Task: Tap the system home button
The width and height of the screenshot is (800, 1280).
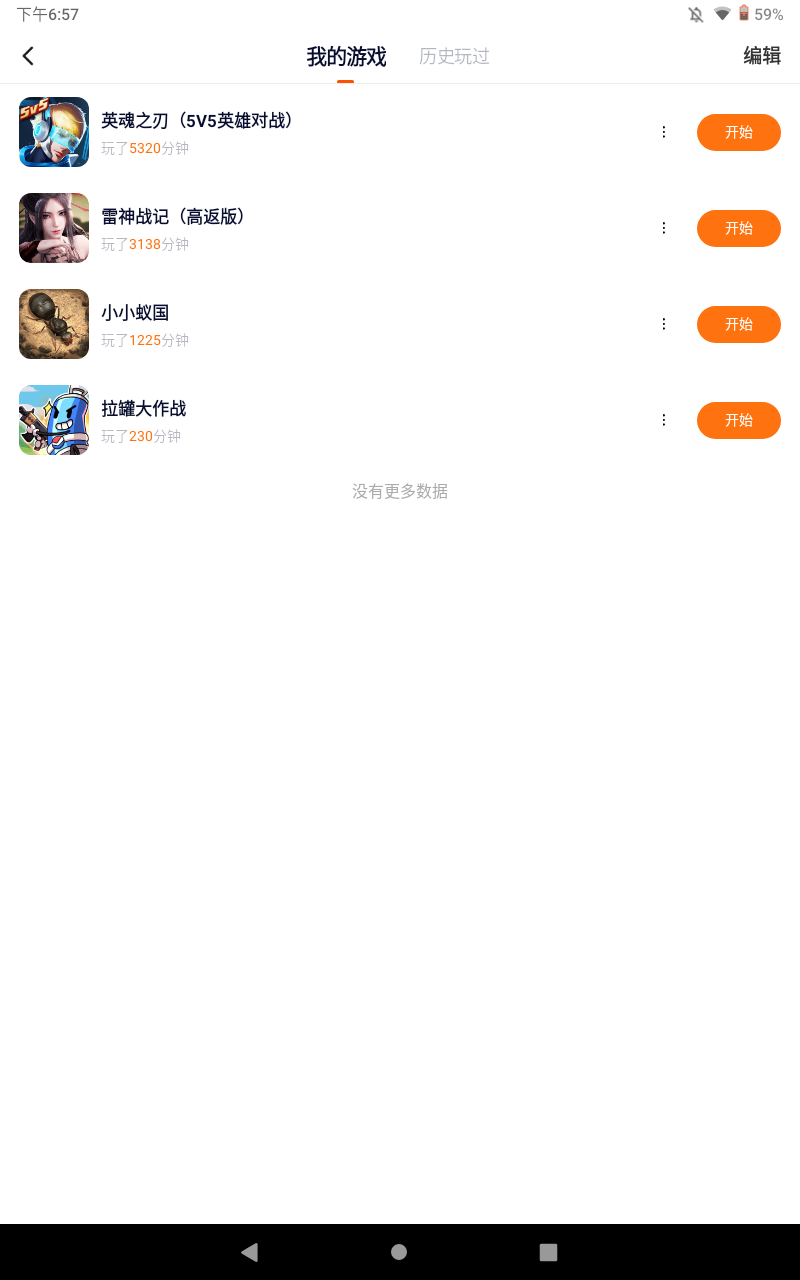Action: pos(399,1252)
